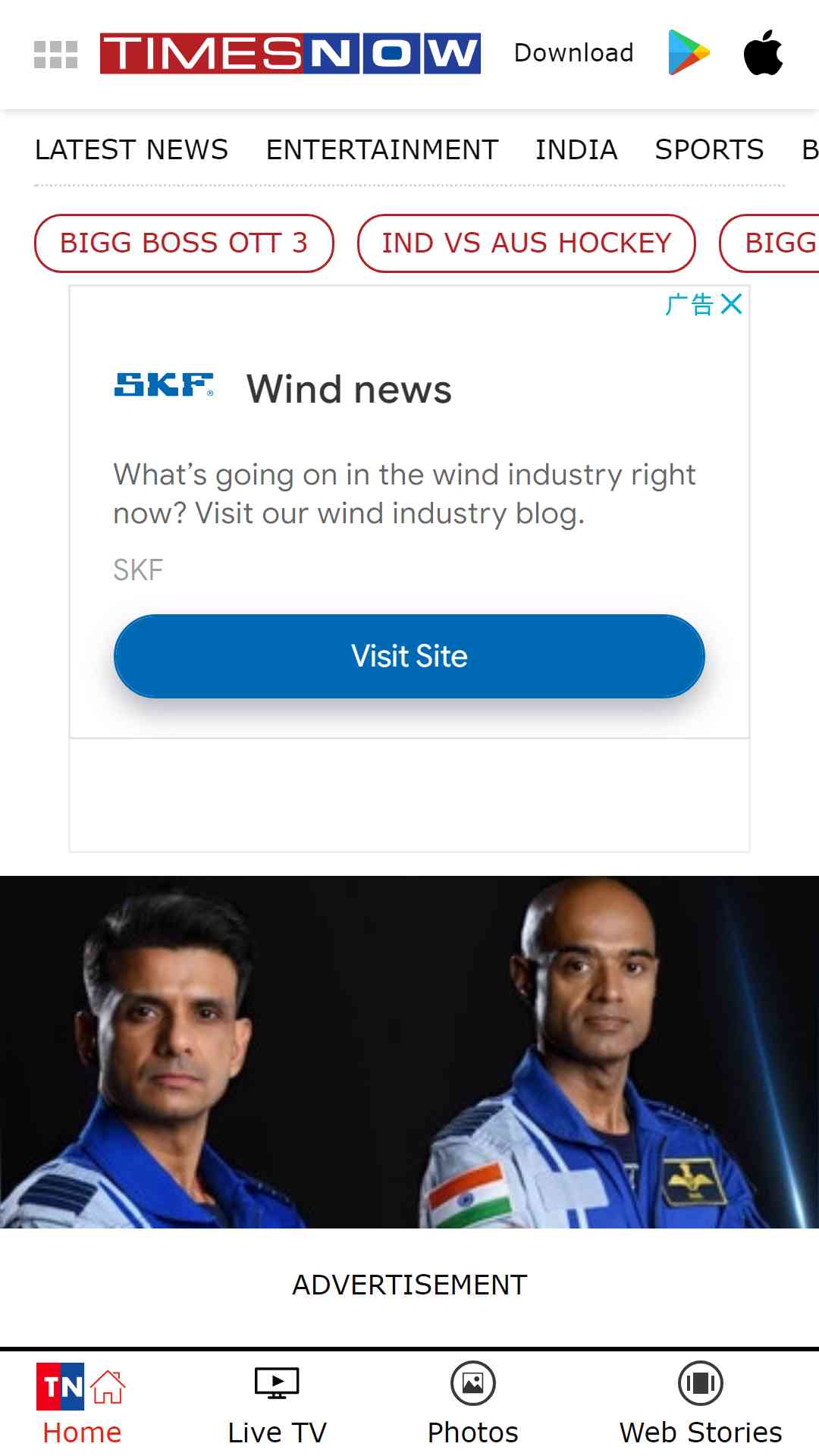This screenshot has width=819, height=1456.
Task: Switch to Latest News section
Action: [x=131, y=149]
